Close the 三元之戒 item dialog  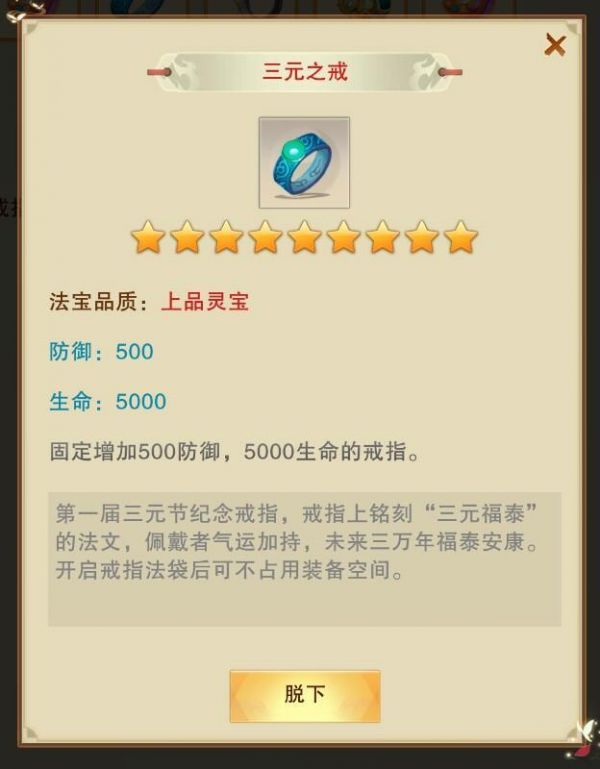(x=554, y=45)
